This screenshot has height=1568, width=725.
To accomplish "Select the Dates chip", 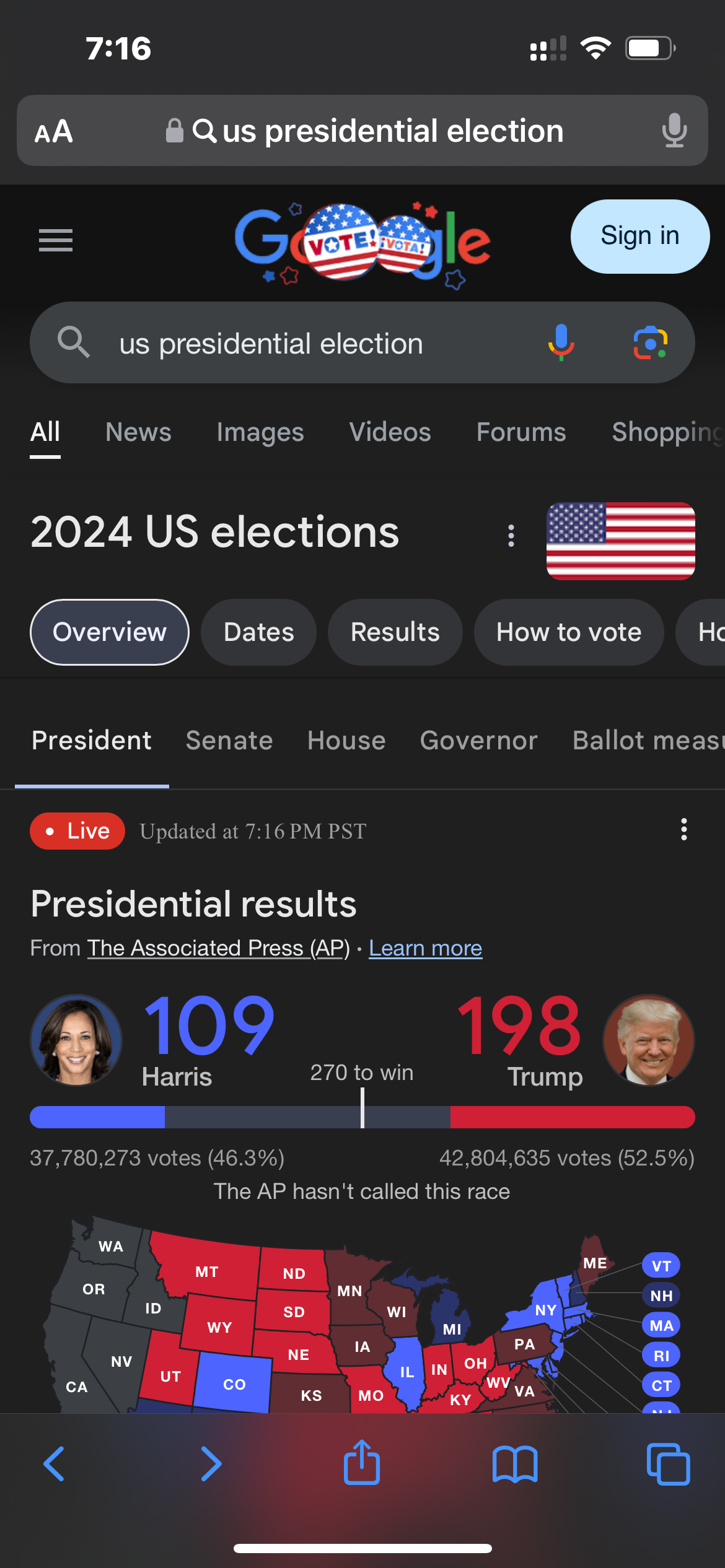I will (x=258, y=632).
